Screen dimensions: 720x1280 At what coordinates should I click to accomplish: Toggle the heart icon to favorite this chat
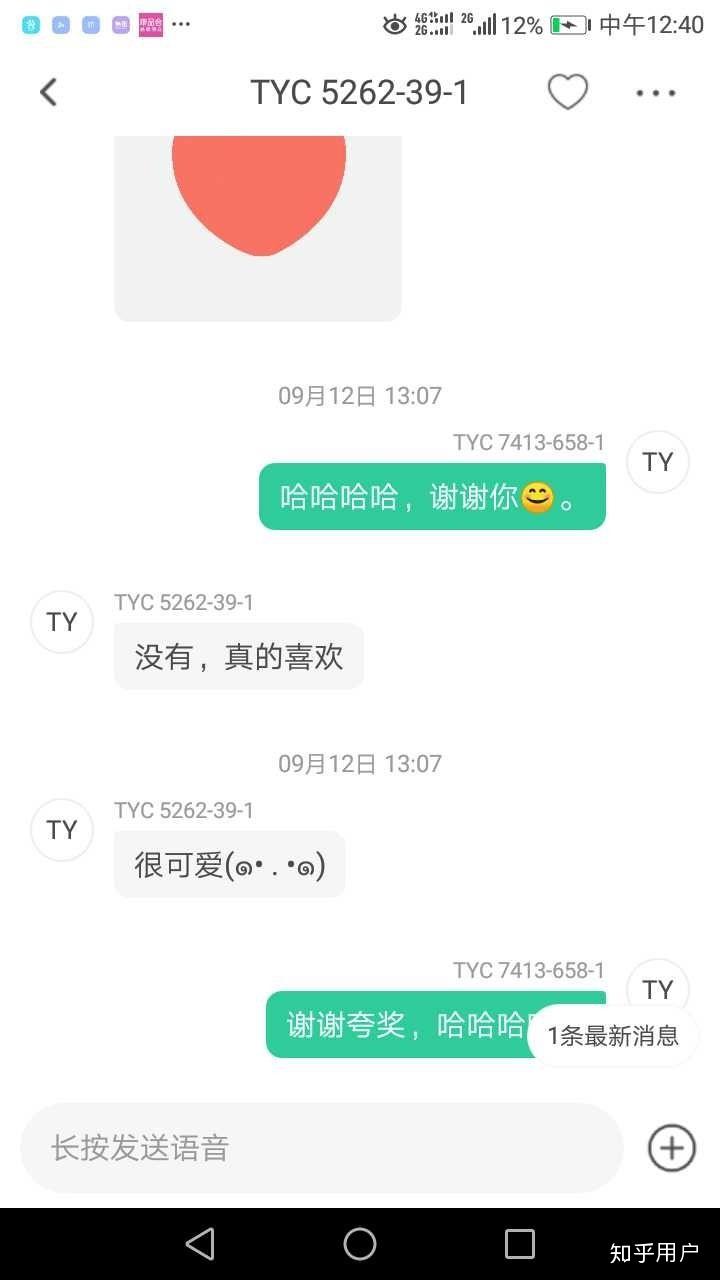567,91
